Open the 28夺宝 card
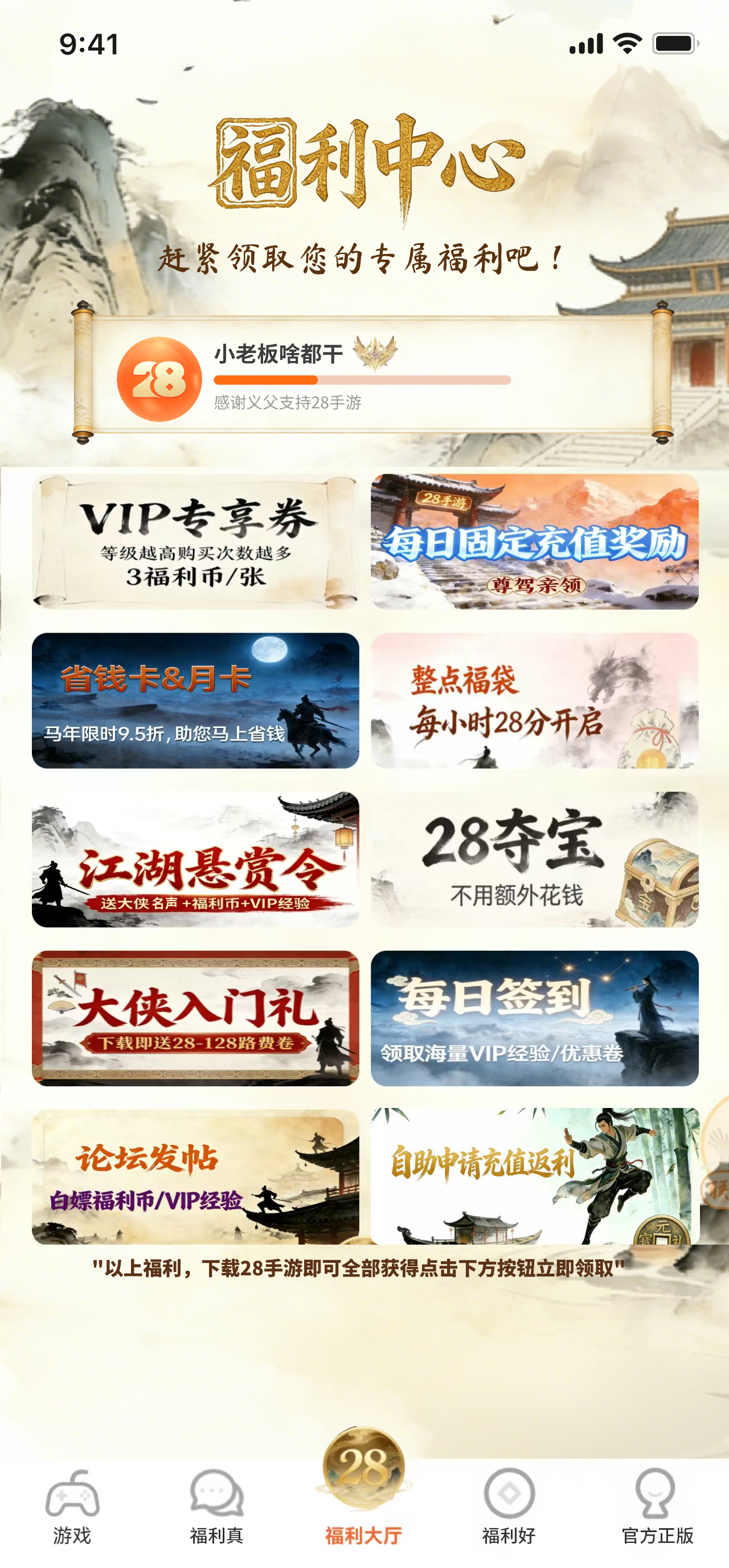The width and height of the screenshot is (729, 1568). [x=534, y=860]
